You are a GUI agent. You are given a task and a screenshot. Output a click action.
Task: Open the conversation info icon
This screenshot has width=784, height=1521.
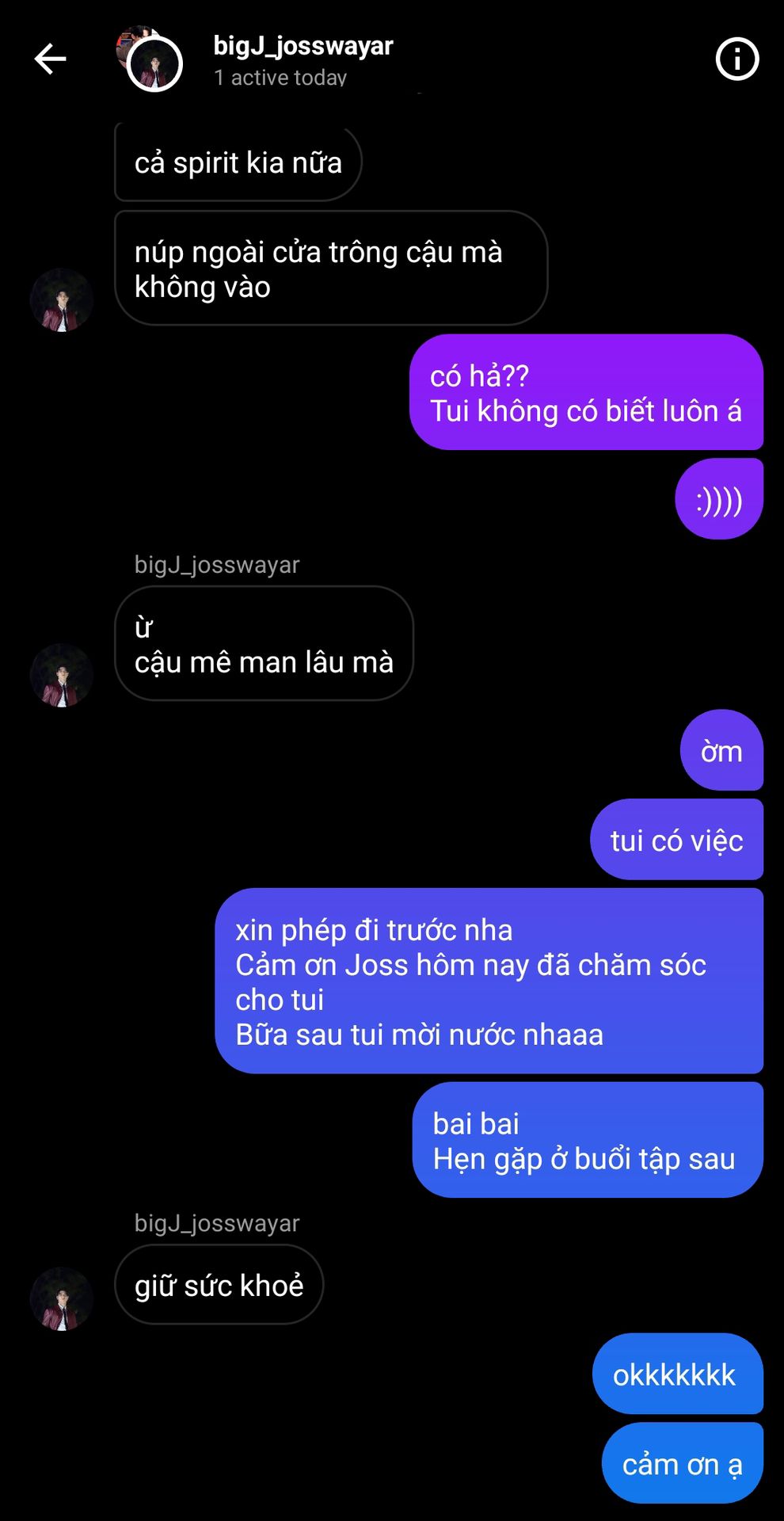(736, 59)
